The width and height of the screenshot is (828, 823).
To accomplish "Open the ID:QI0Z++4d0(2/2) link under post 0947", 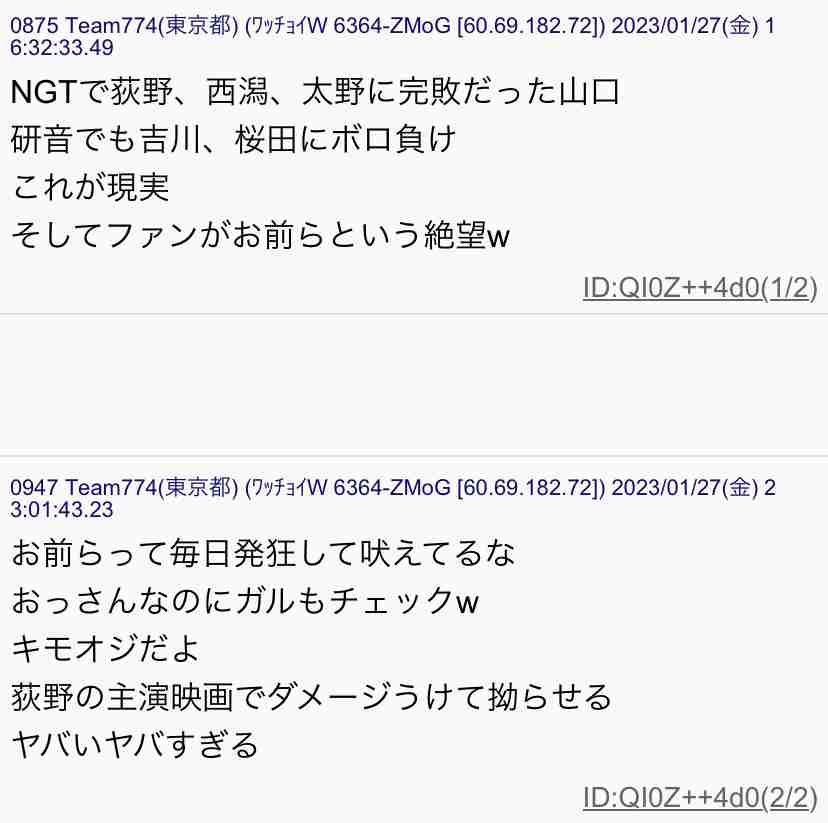I will click(x=699, y=797).
